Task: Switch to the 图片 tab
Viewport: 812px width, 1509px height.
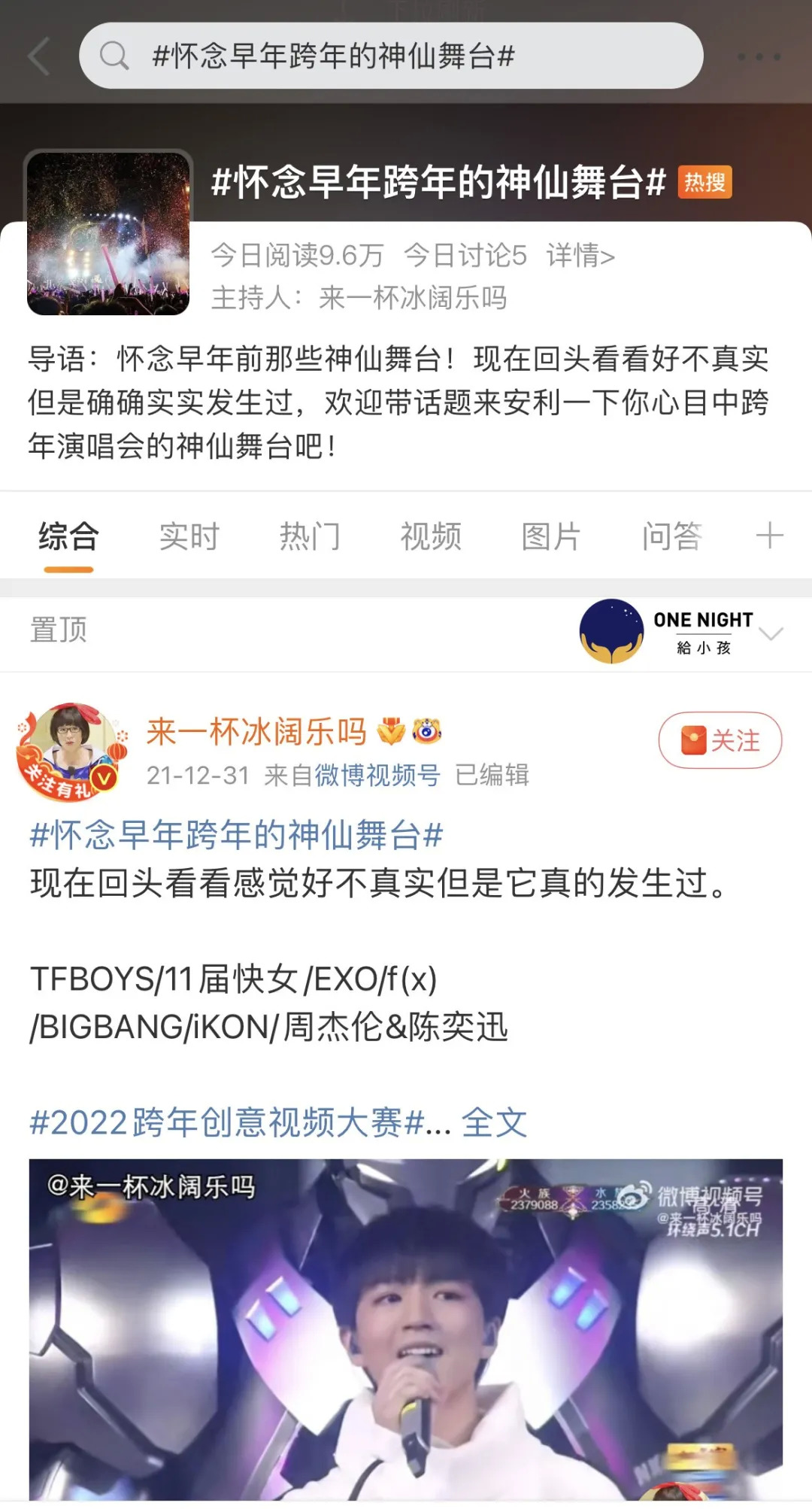Action: pos(551,537)
